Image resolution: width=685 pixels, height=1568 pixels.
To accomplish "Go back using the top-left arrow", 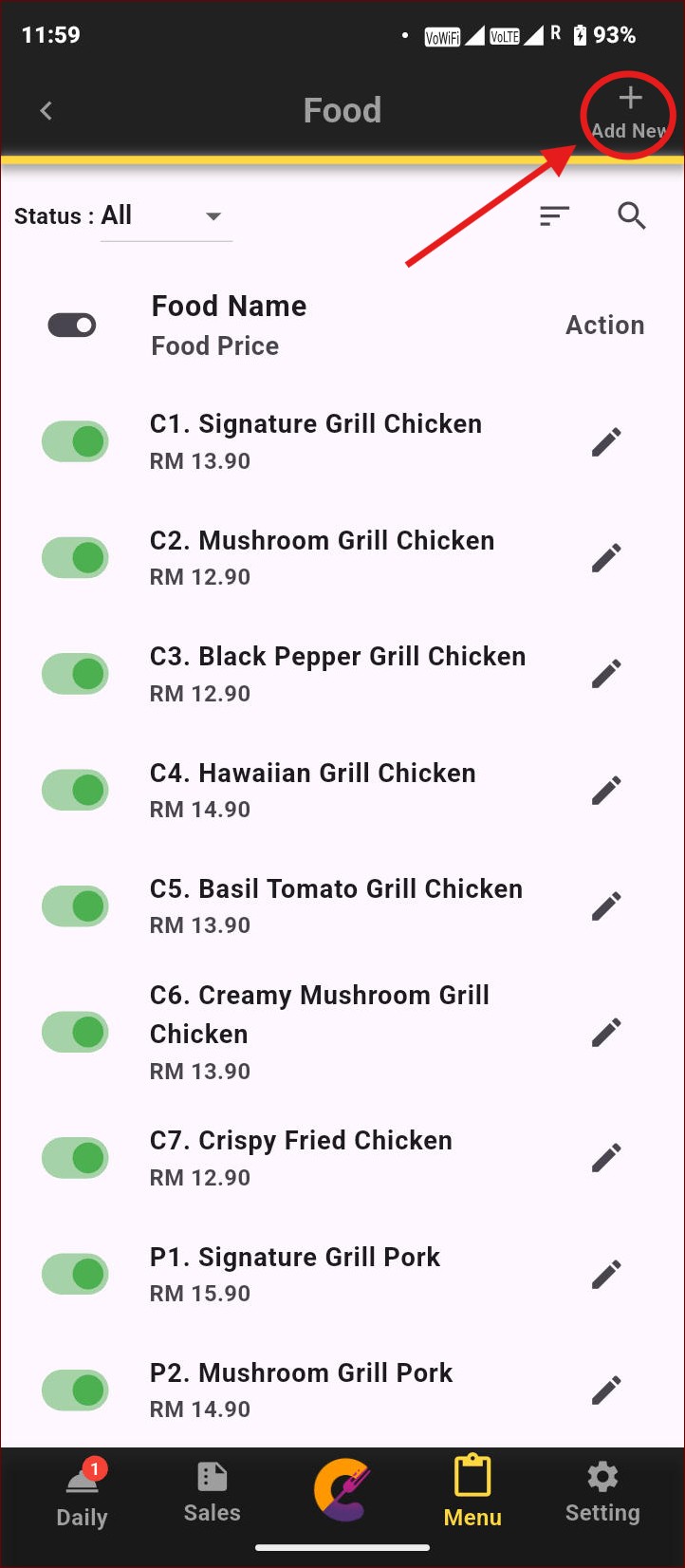I will (46, 111).
